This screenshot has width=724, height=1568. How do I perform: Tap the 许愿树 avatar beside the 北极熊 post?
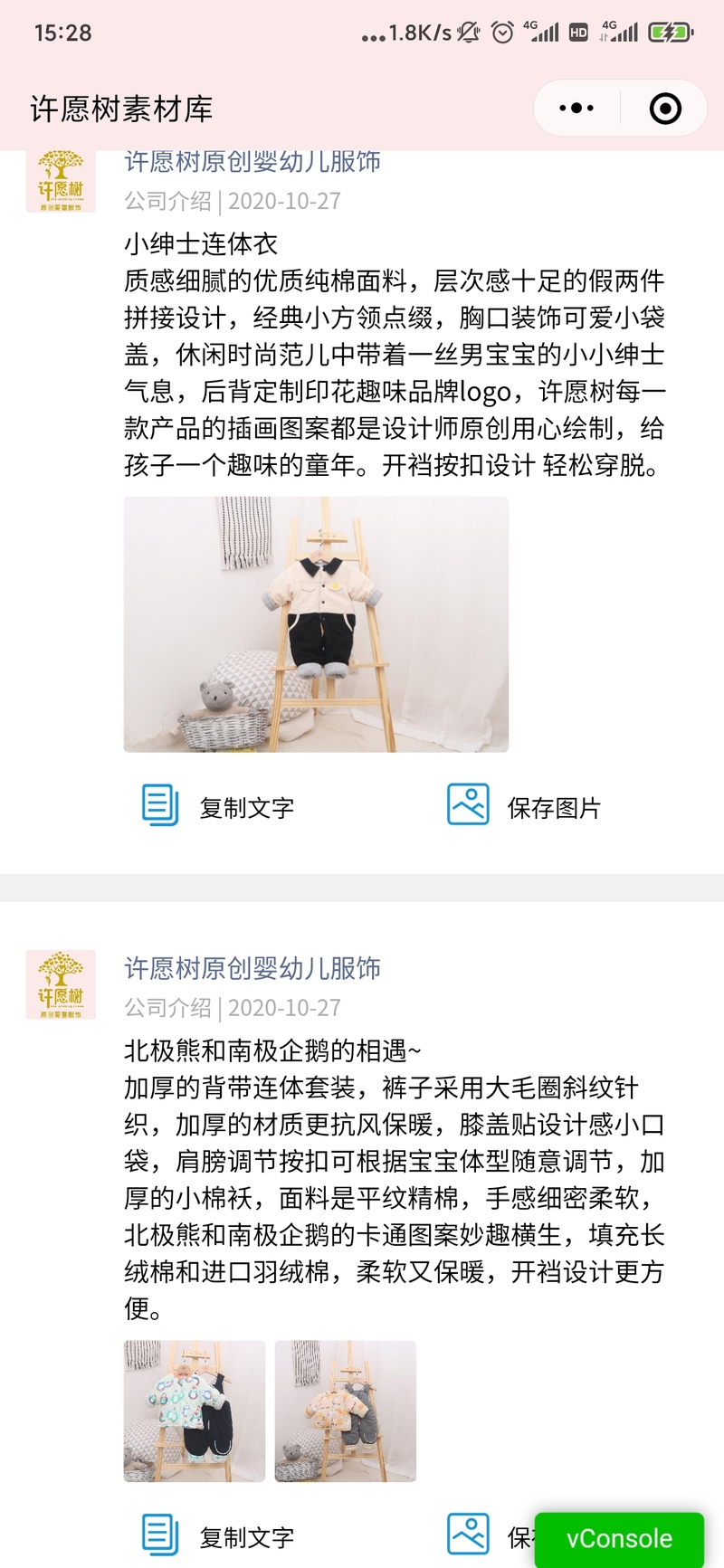click(61, 984)
